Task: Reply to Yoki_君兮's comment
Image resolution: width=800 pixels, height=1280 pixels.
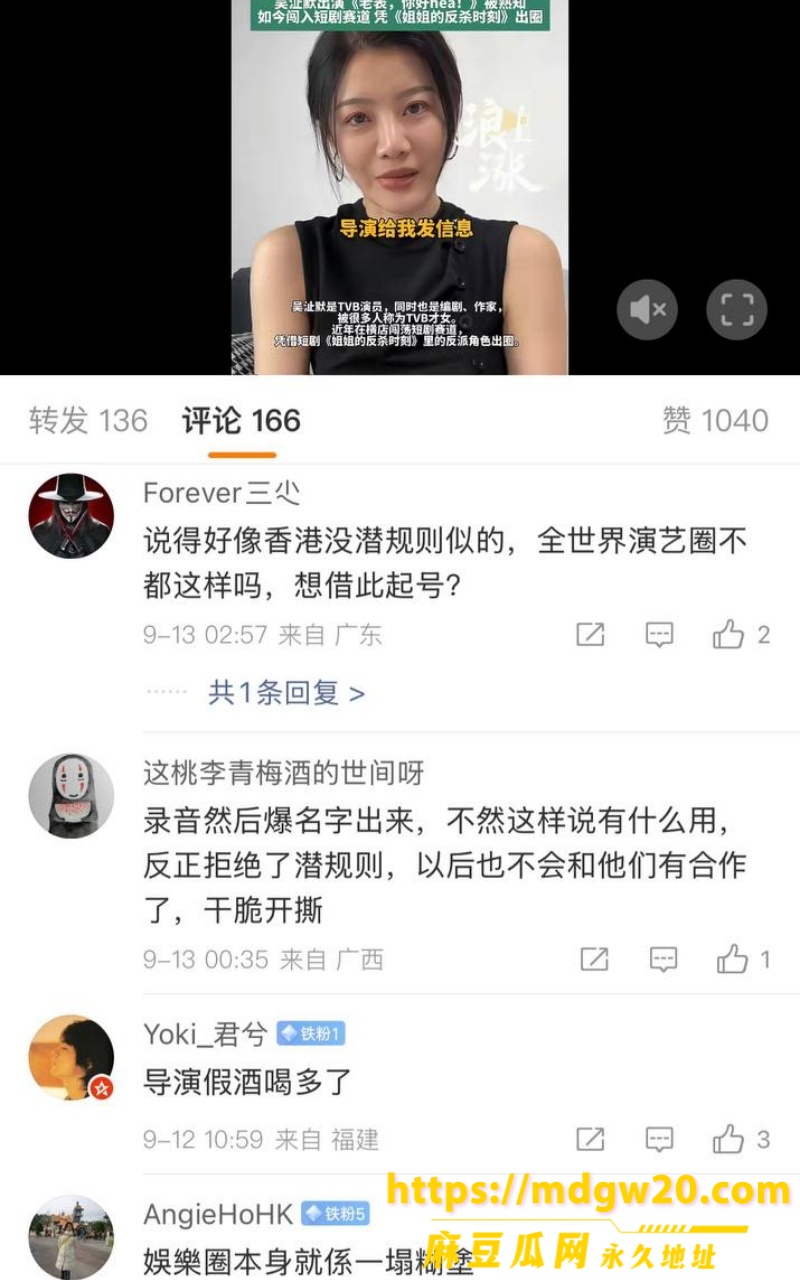Action: pos(659,1139)
